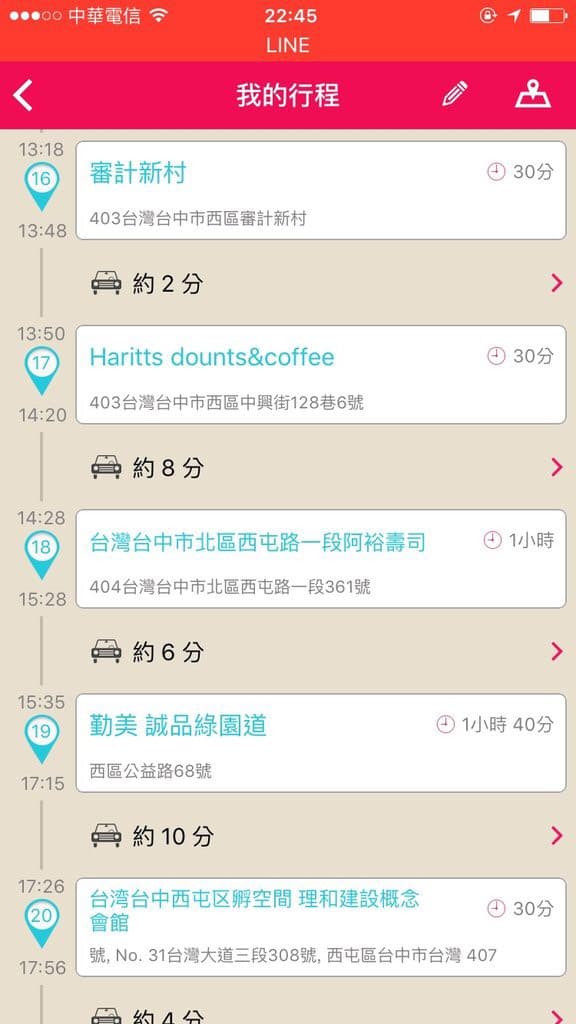576x1024 pixels.
Task: Open the 阿裕壽司 stop card
Action: point(321,559)
